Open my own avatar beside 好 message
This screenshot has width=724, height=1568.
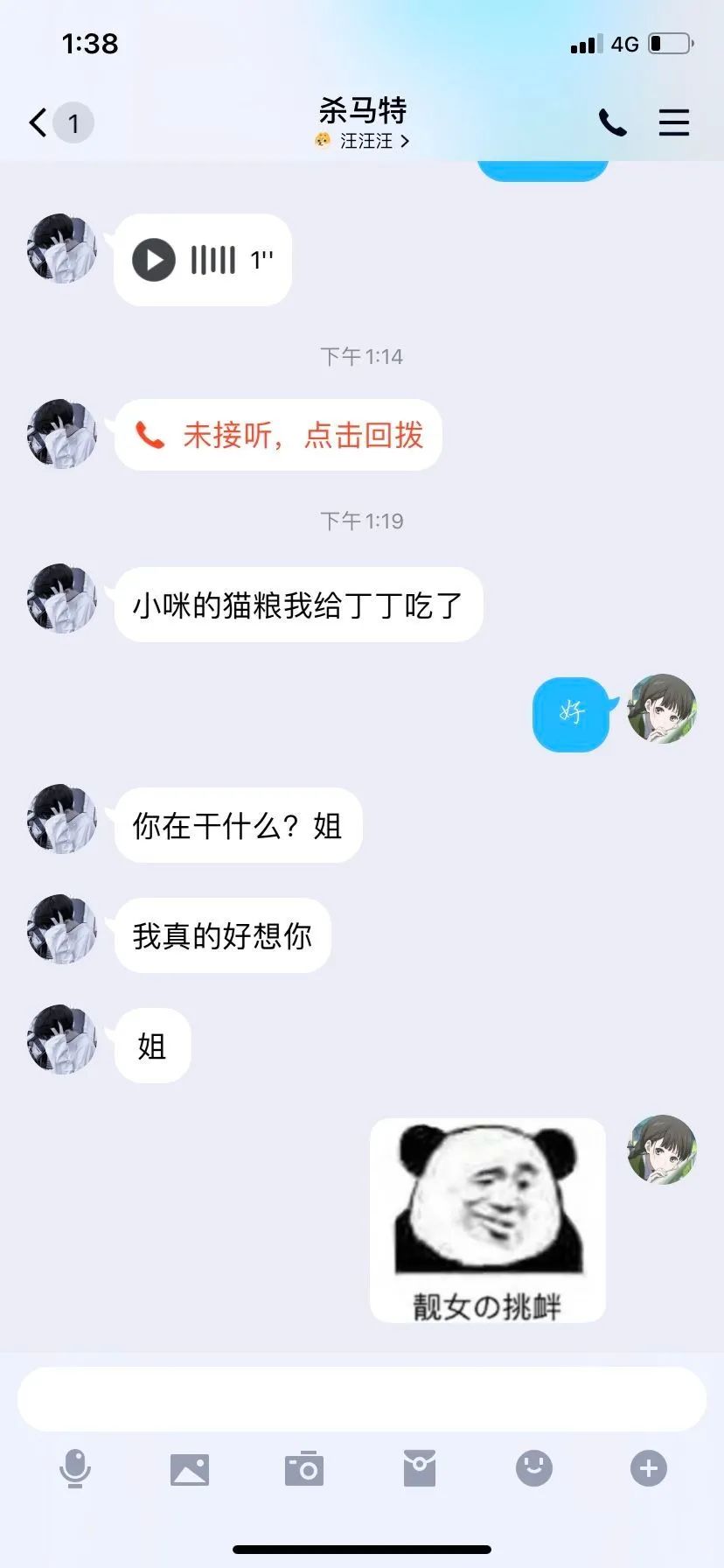662,709
